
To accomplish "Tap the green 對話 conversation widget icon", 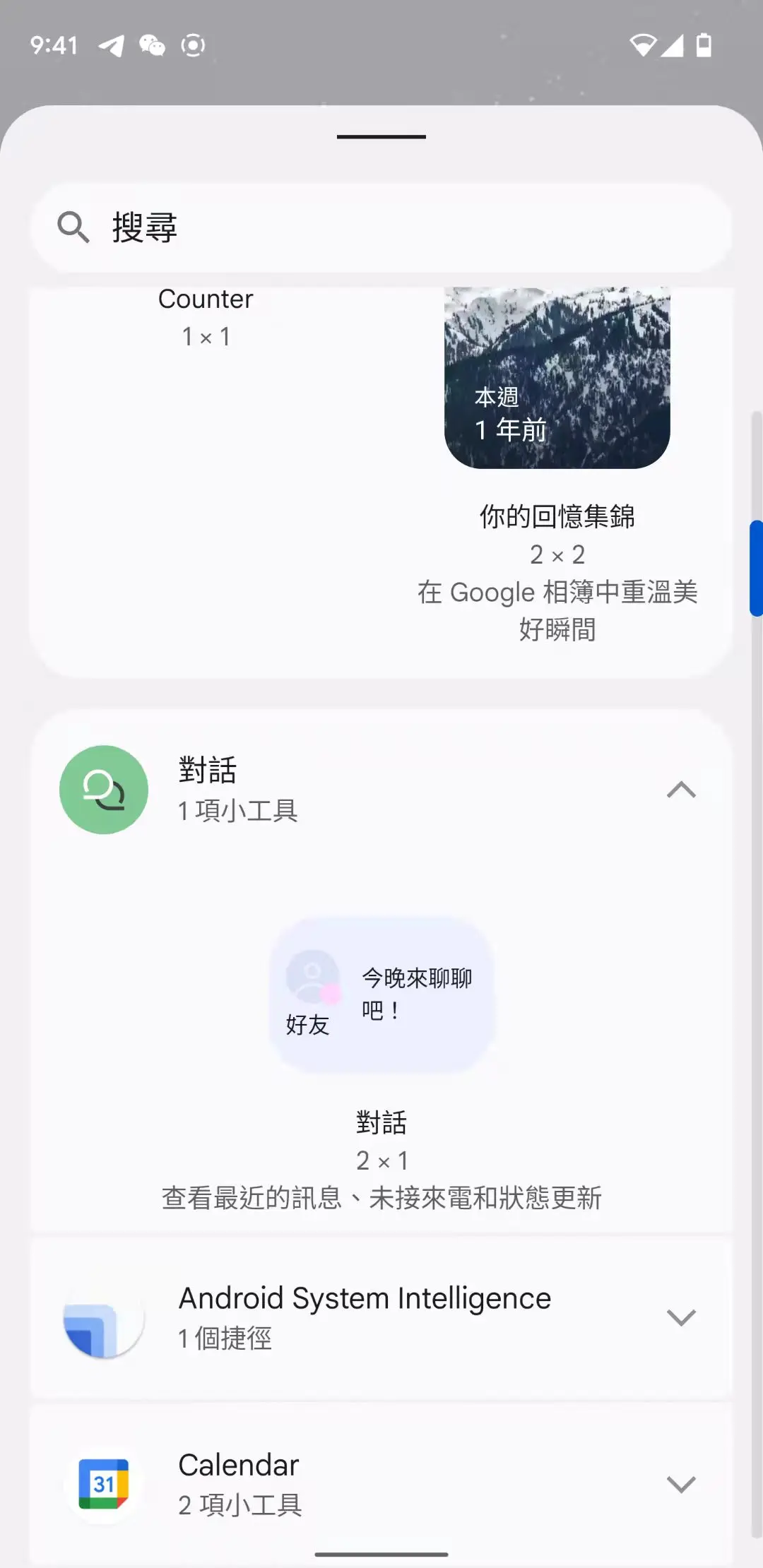I will (103, 790).
